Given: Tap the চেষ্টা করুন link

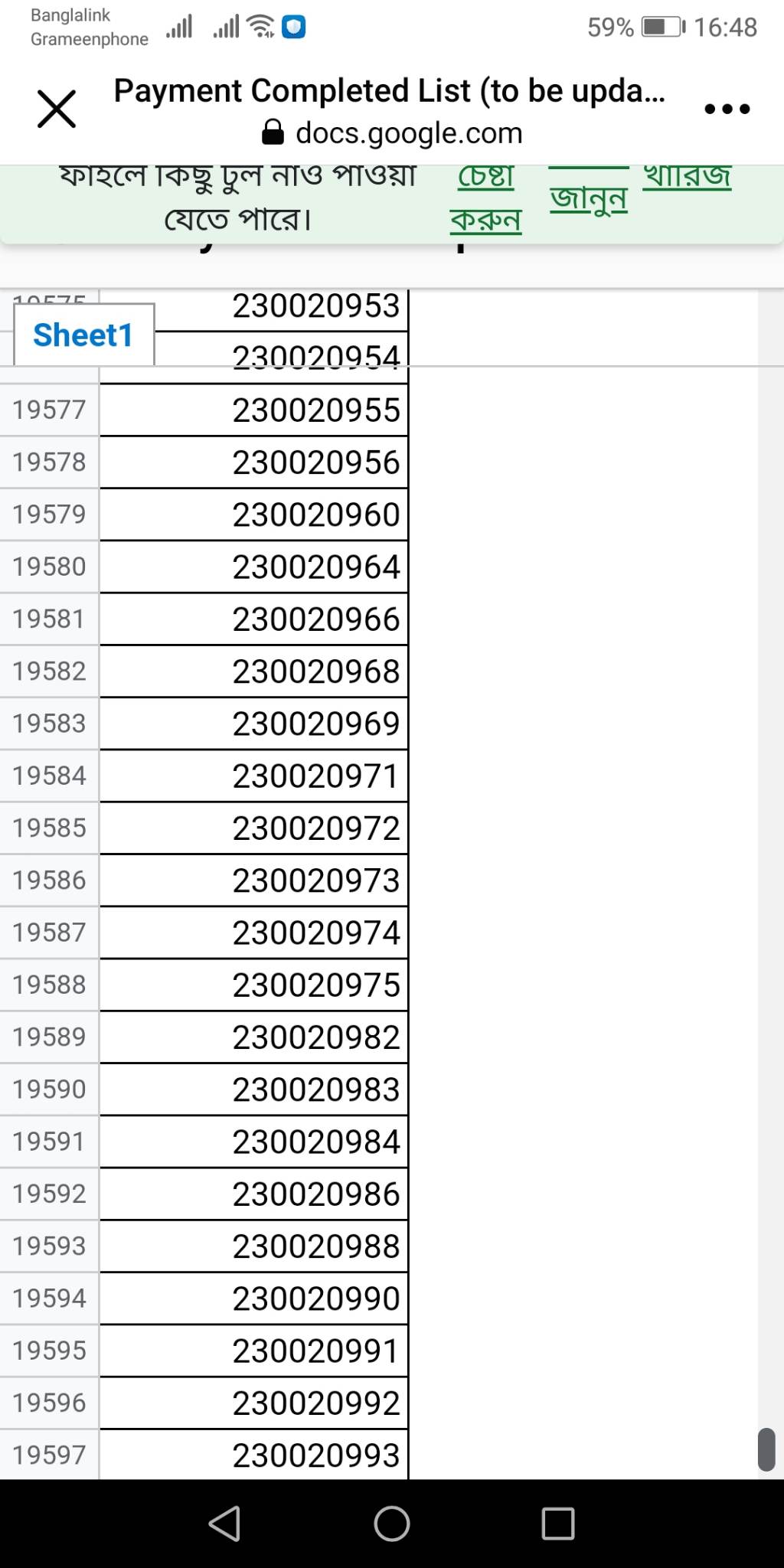Looking at the screenshot, I should coord(485,199).
